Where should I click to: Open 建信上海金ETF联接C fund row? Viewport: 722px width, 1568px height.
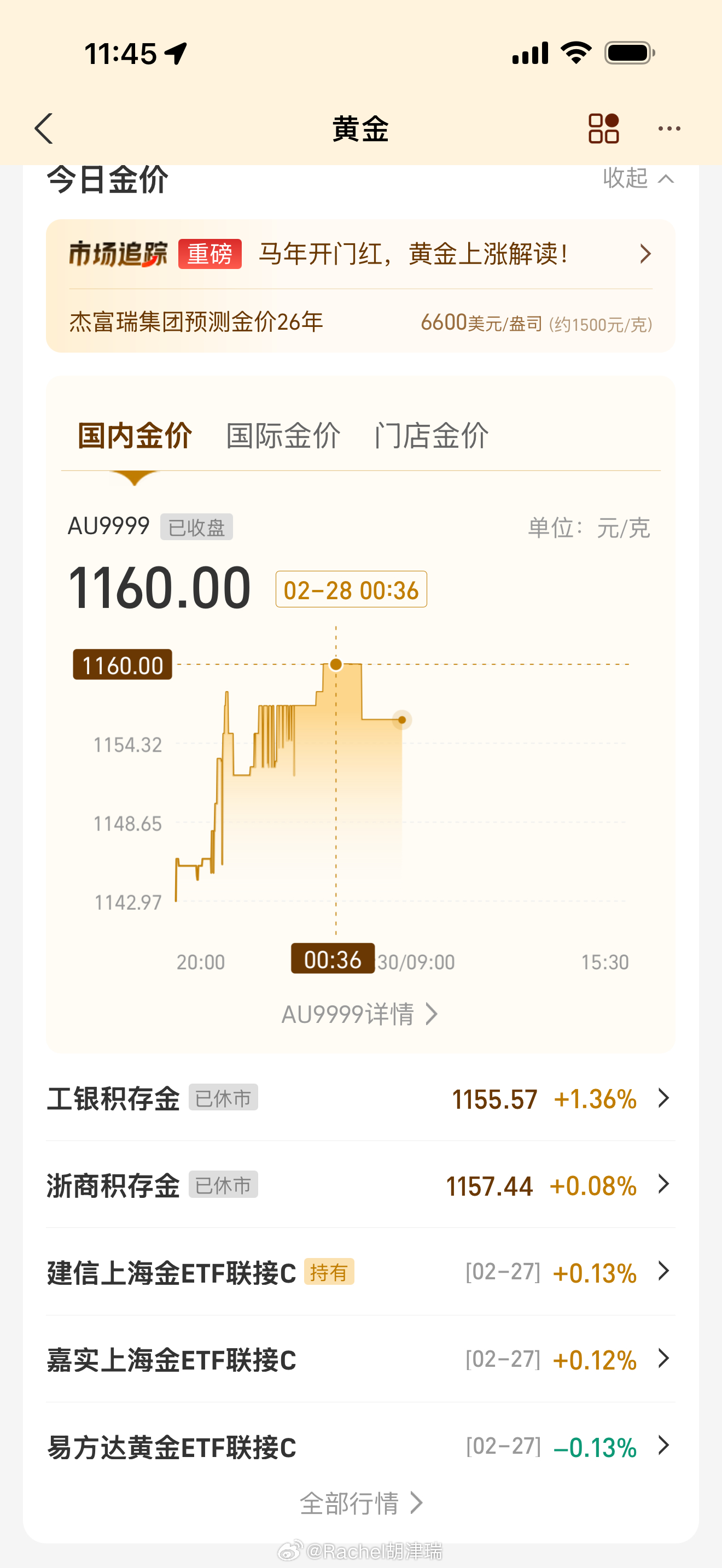click(x=360, y=1272)
